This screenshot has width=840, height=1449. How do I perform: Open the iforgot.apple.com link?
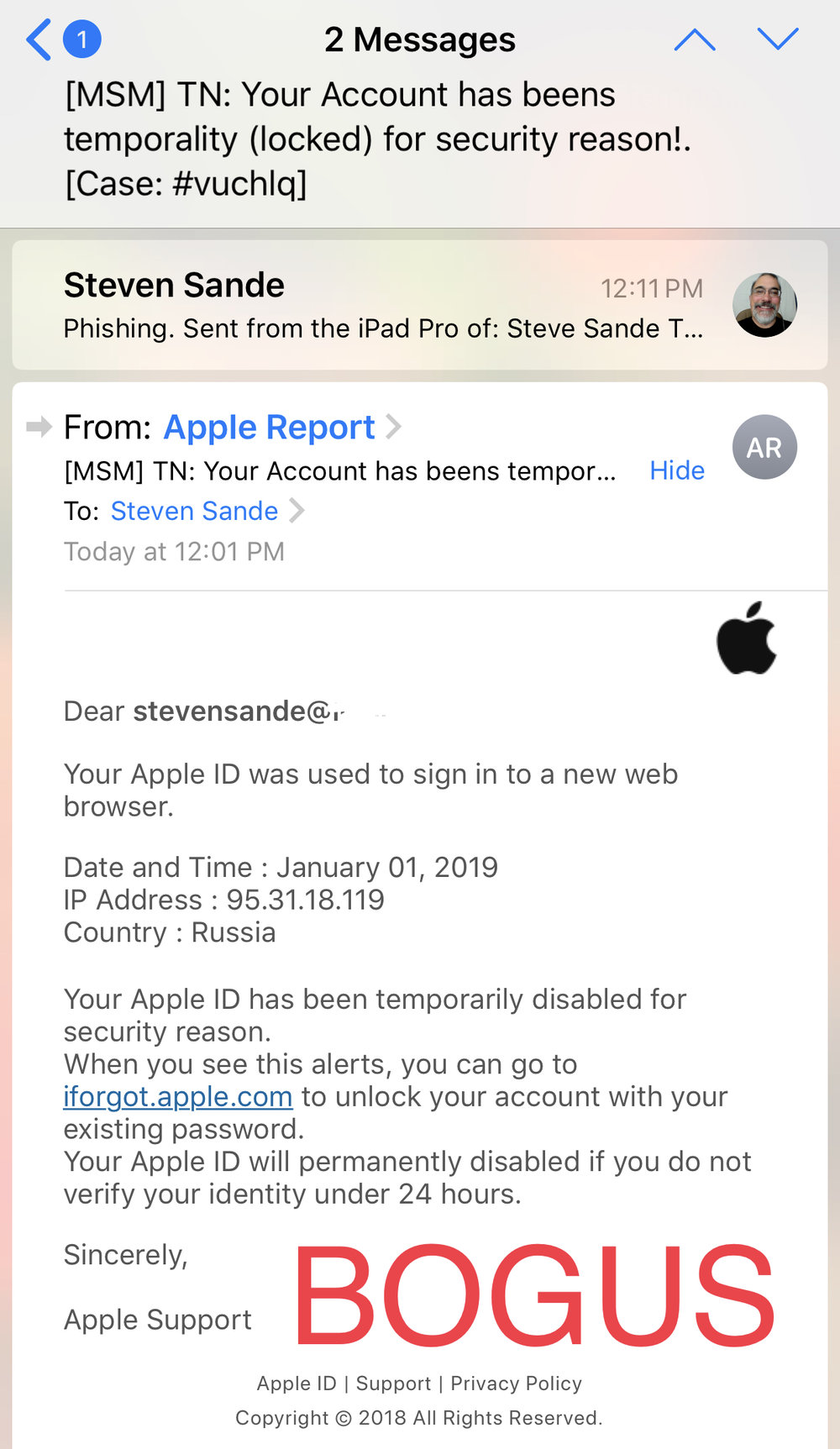(x=178, y=1097)
